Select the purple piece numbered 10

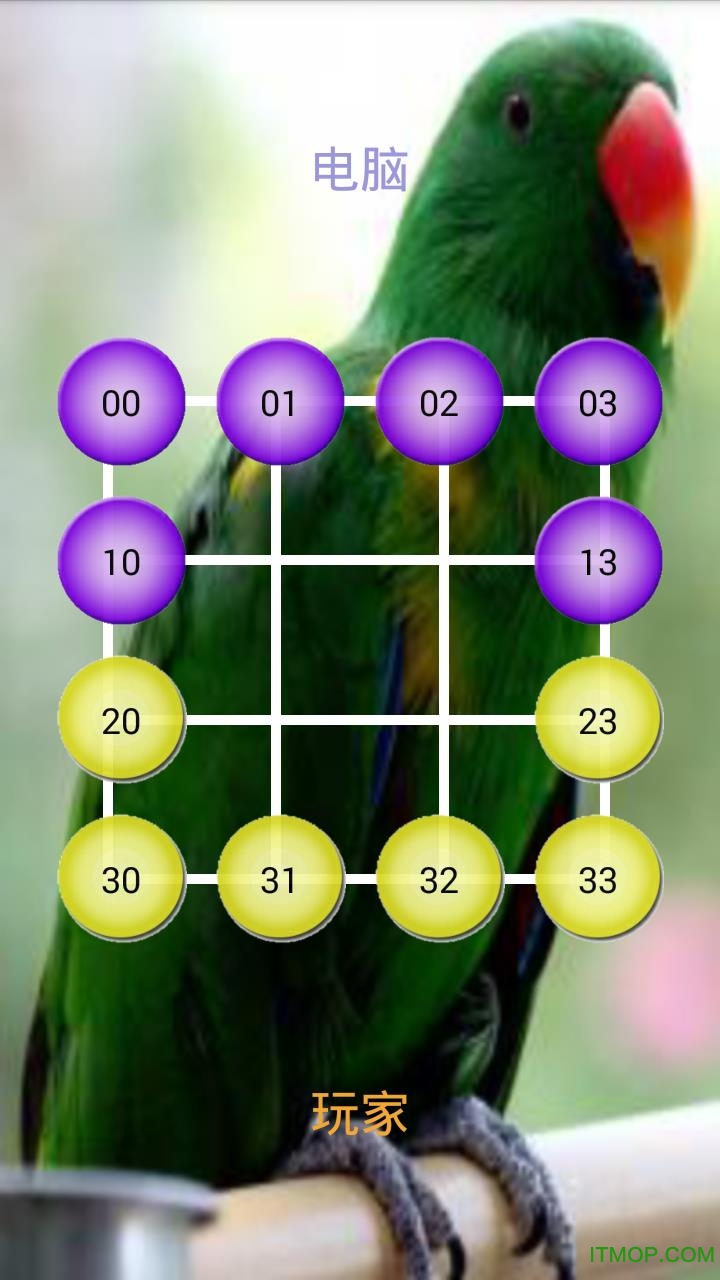(x=121, y=561)
